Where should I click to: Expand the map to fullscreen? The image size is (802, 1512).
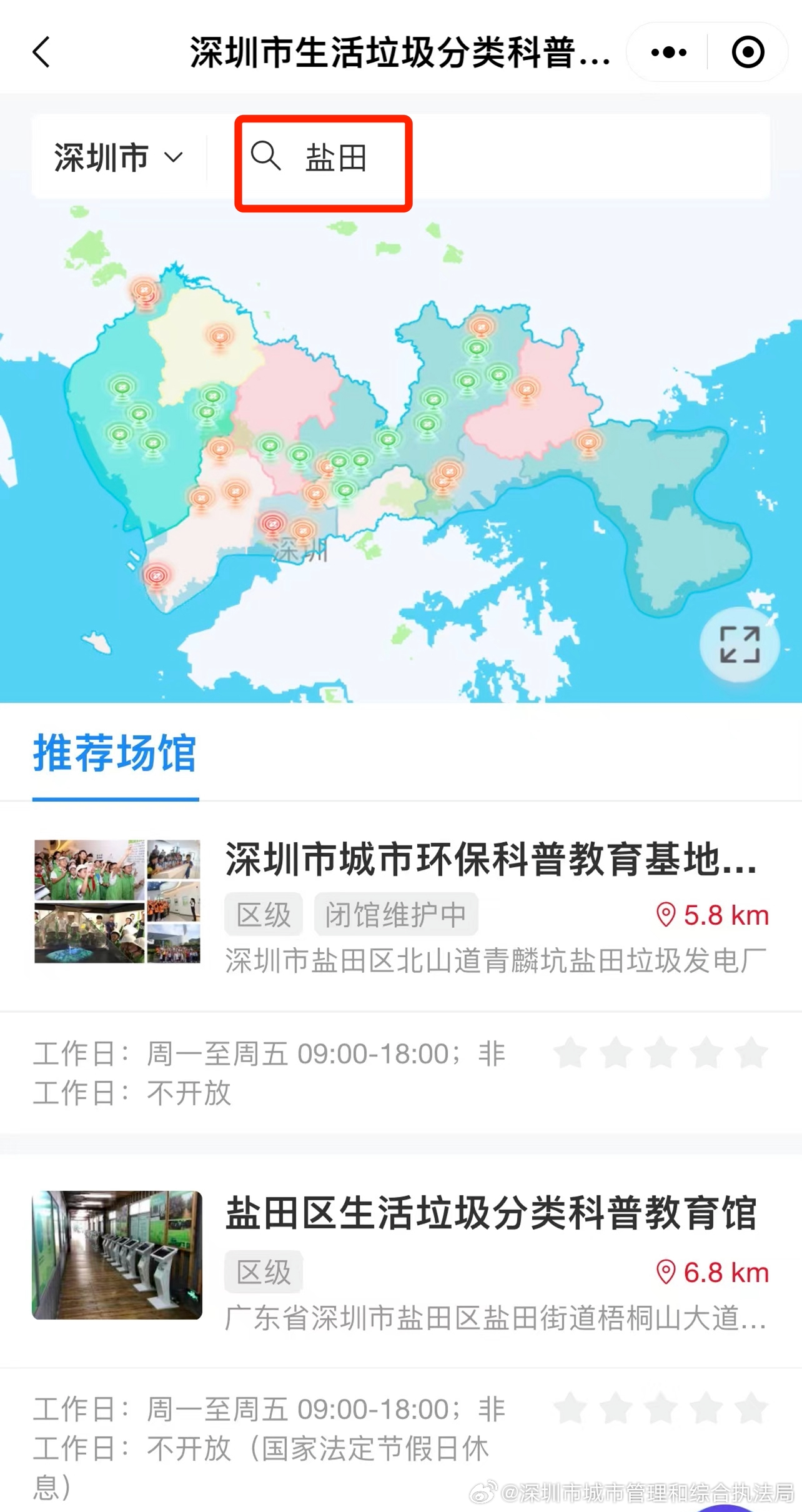click(x=740, y=644)
